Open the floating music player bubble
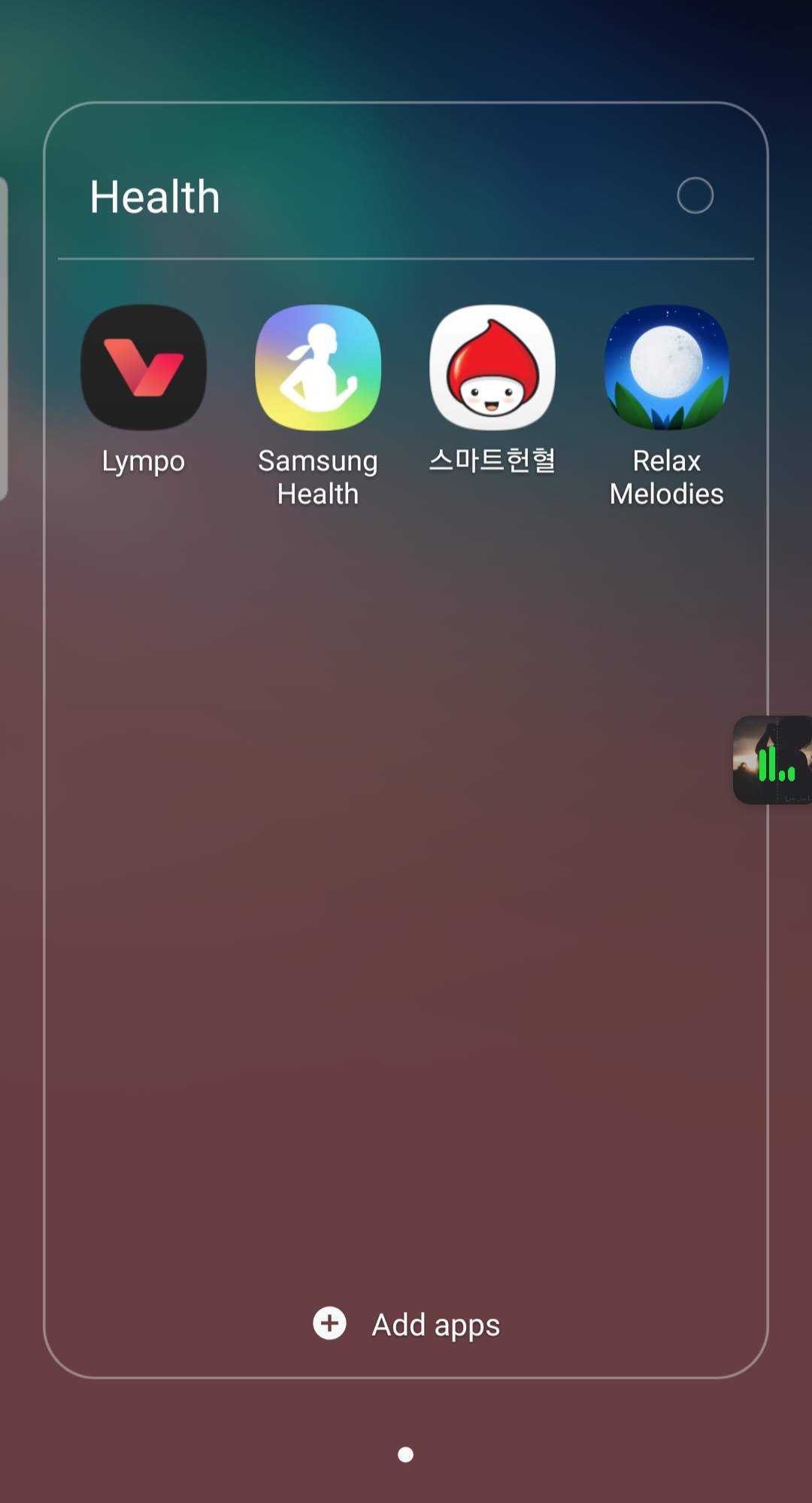The width and height of the screenshot is (812, 1503). point(773,760)
